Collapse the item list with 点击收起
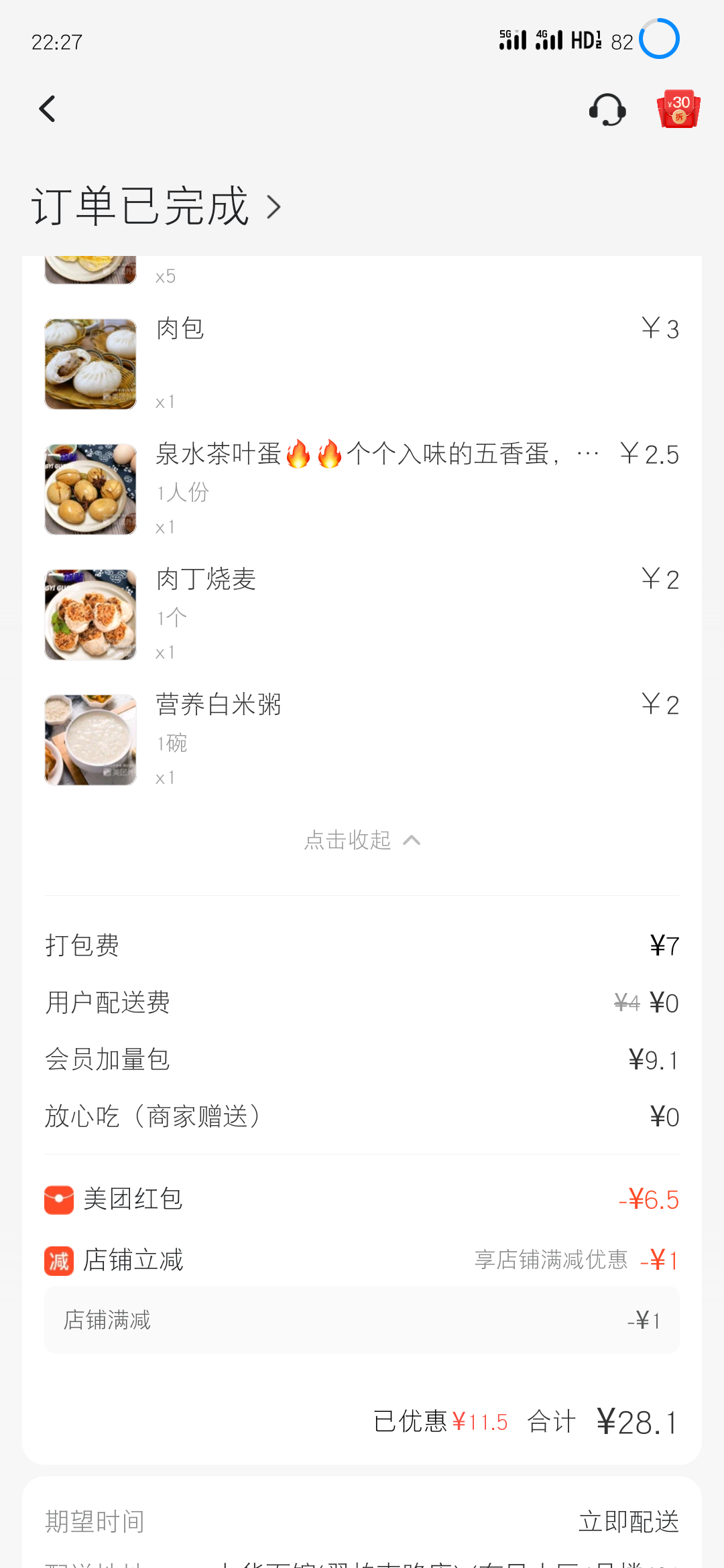The image size is (724, 1568). pyautogui.click(x=362, y=840)
